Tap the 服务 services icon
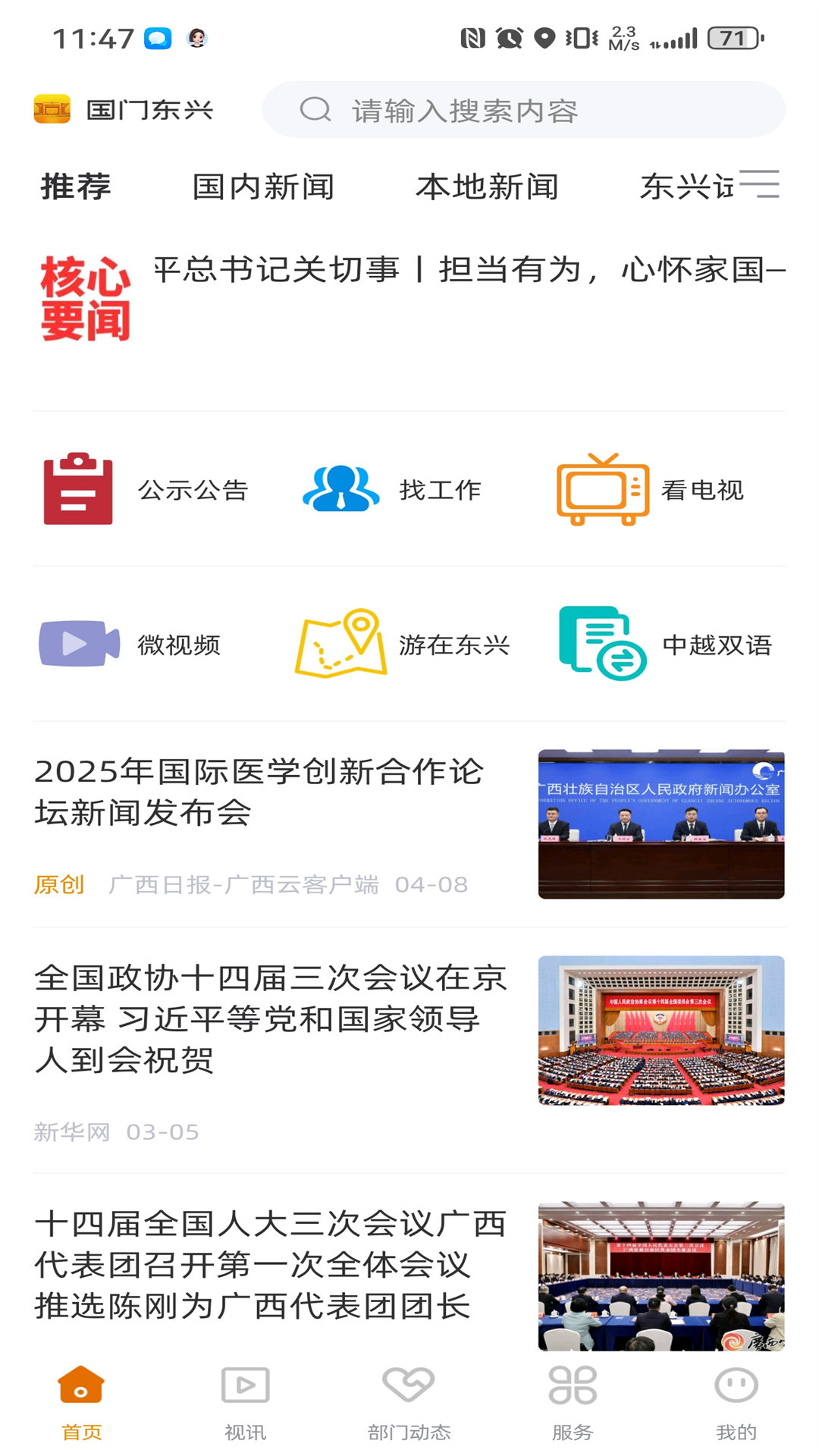 573,1407
